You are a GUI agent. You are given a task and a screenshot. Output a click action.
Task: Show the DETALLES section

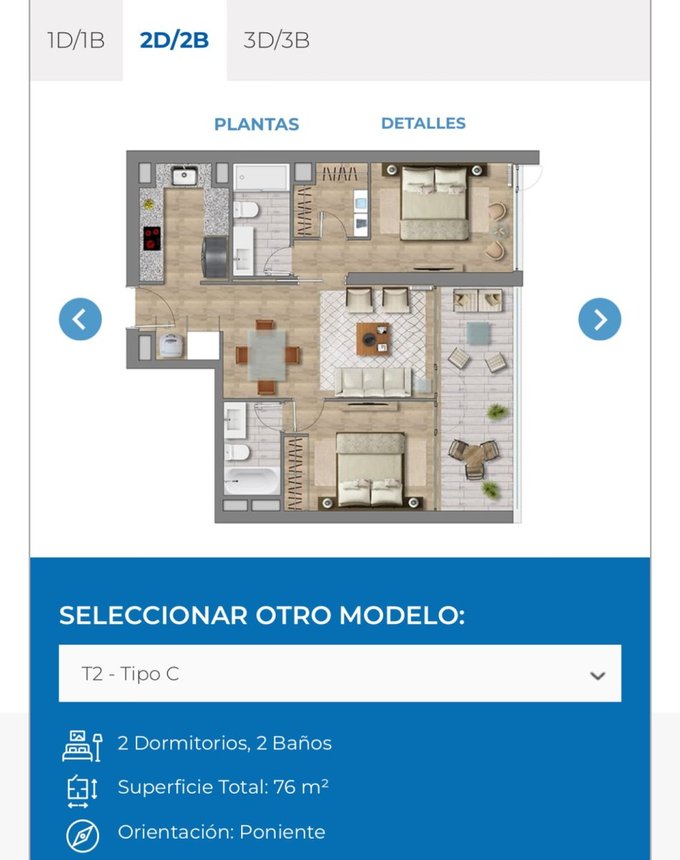pos(423,123)
